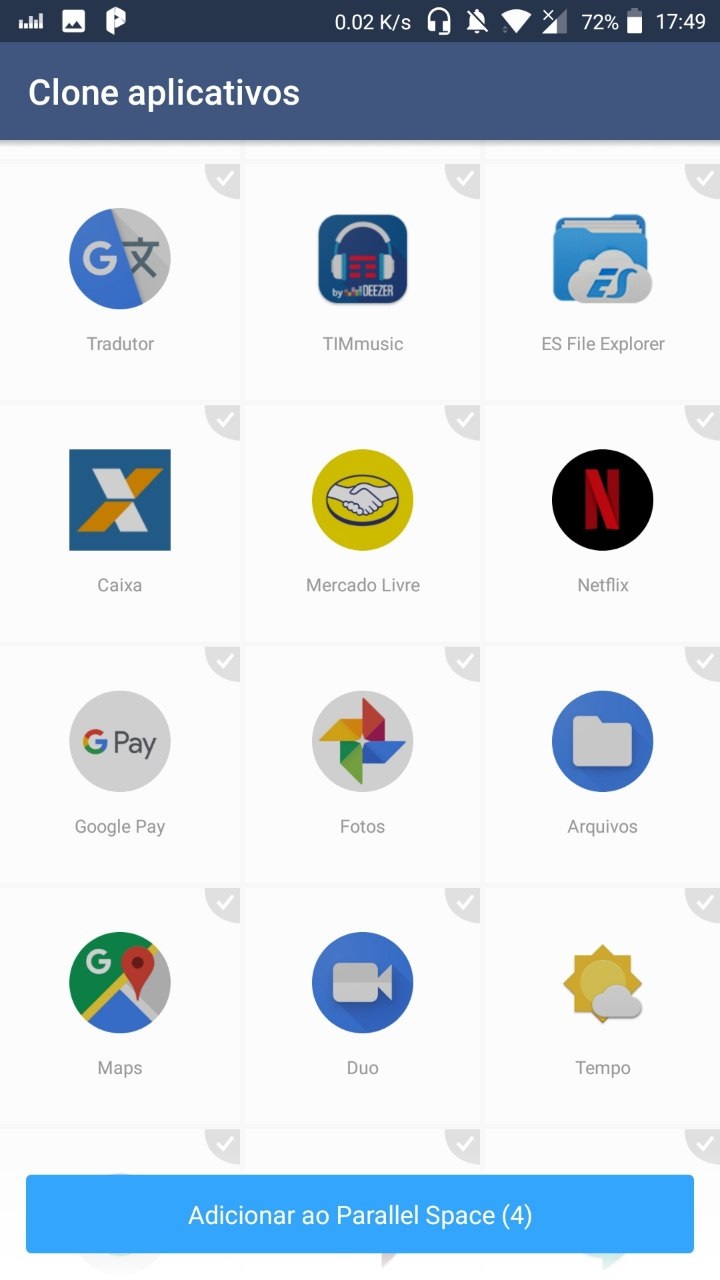The image size is (720, 1280).
Task: Choose the Duo app tile
Action: click(x=362, y=1006)
